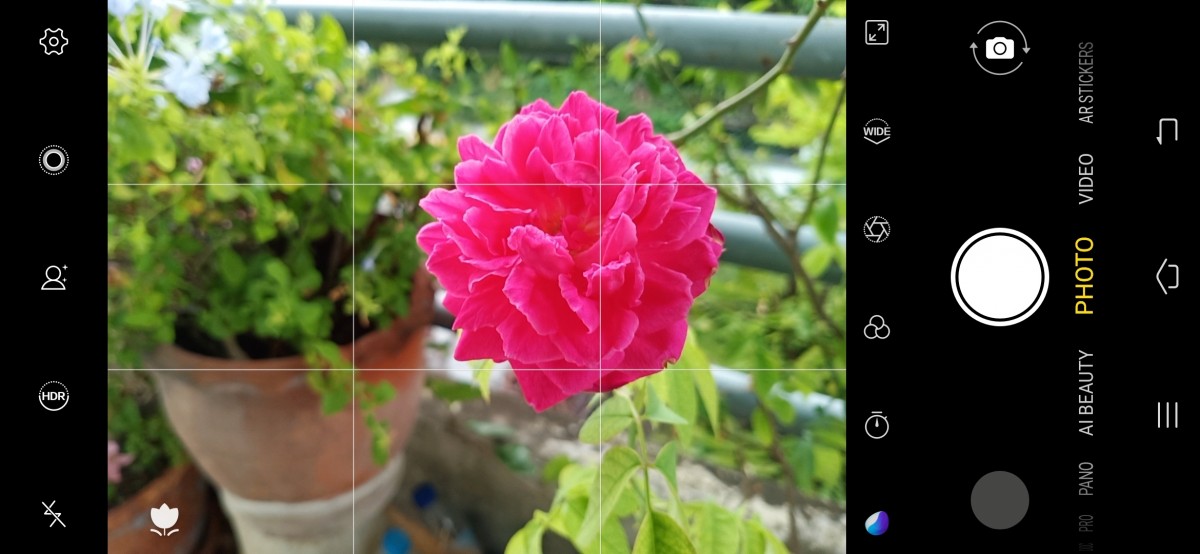Expand the viewfinder to full screen
This screenshot has height=554, width=1200.
877,33
